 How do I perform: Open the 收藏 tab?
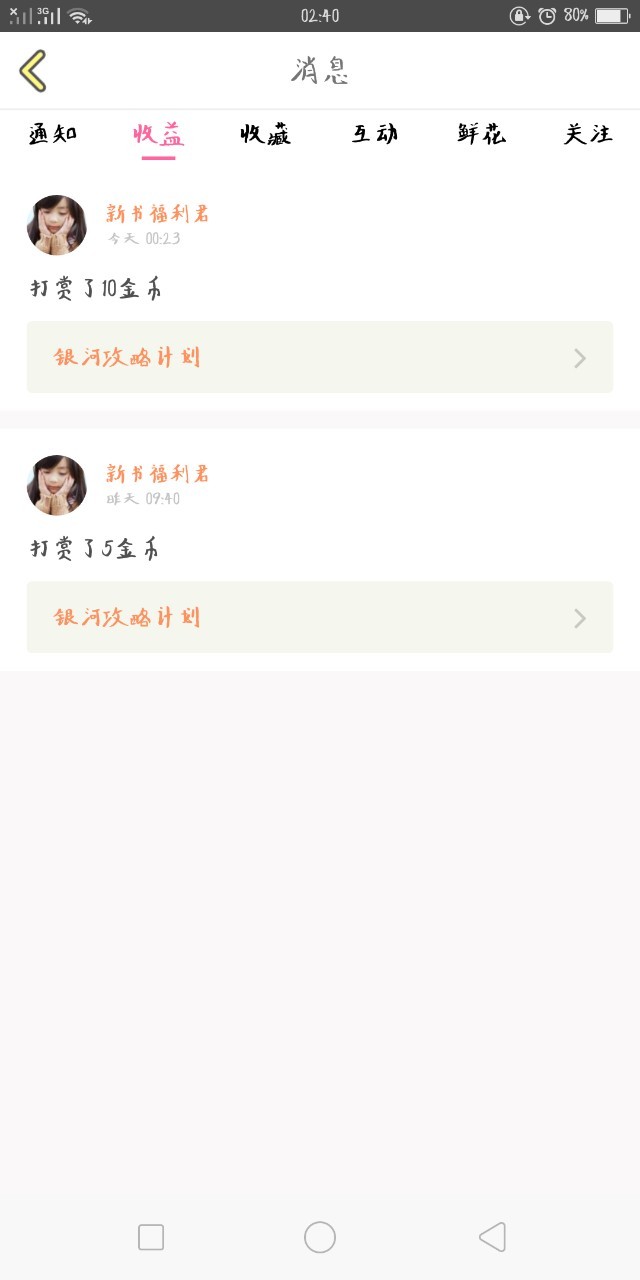pyautogui.click(x=265, y=134)
